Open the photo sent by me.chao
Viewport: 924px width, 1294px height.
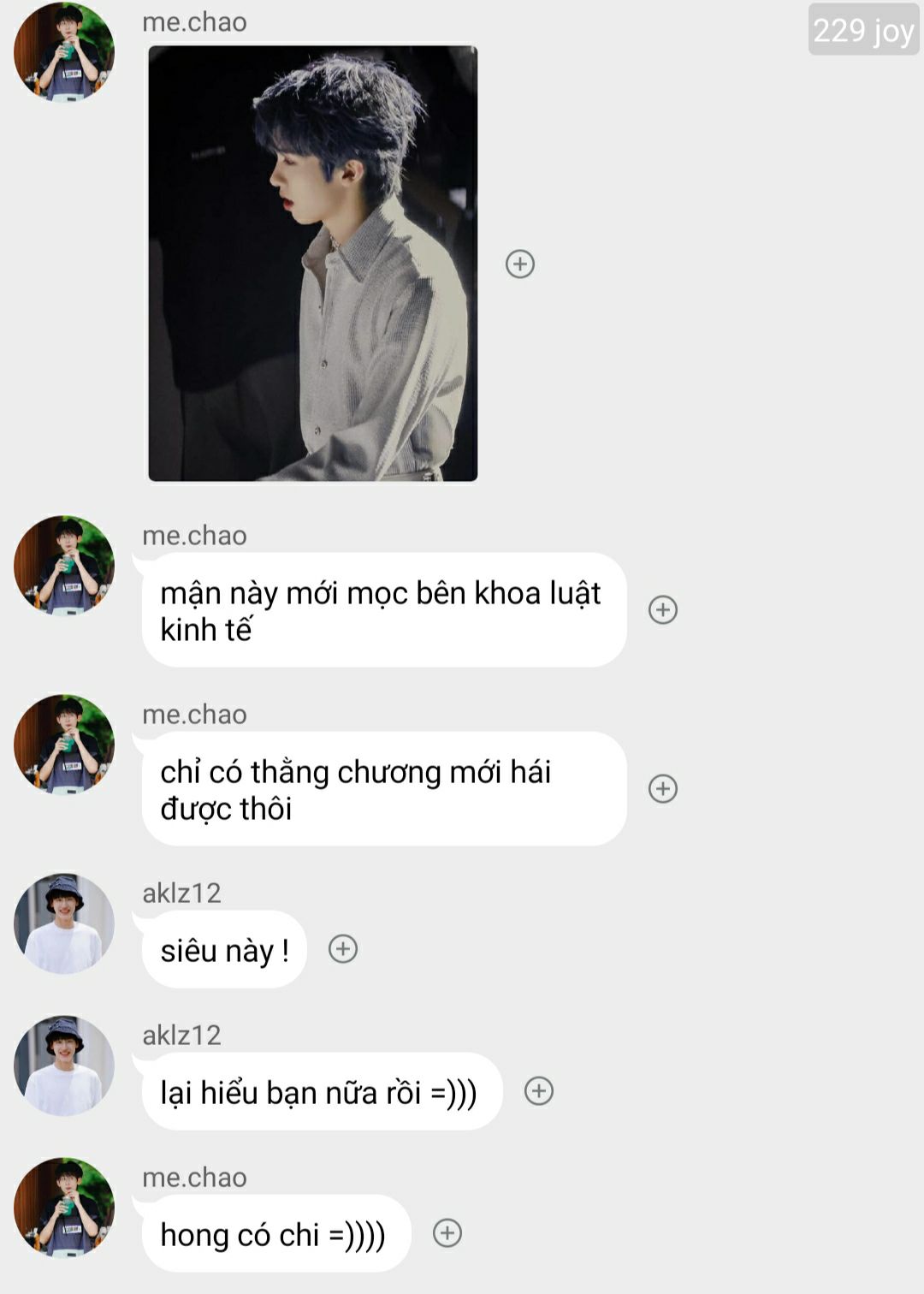tap(313, 263)
